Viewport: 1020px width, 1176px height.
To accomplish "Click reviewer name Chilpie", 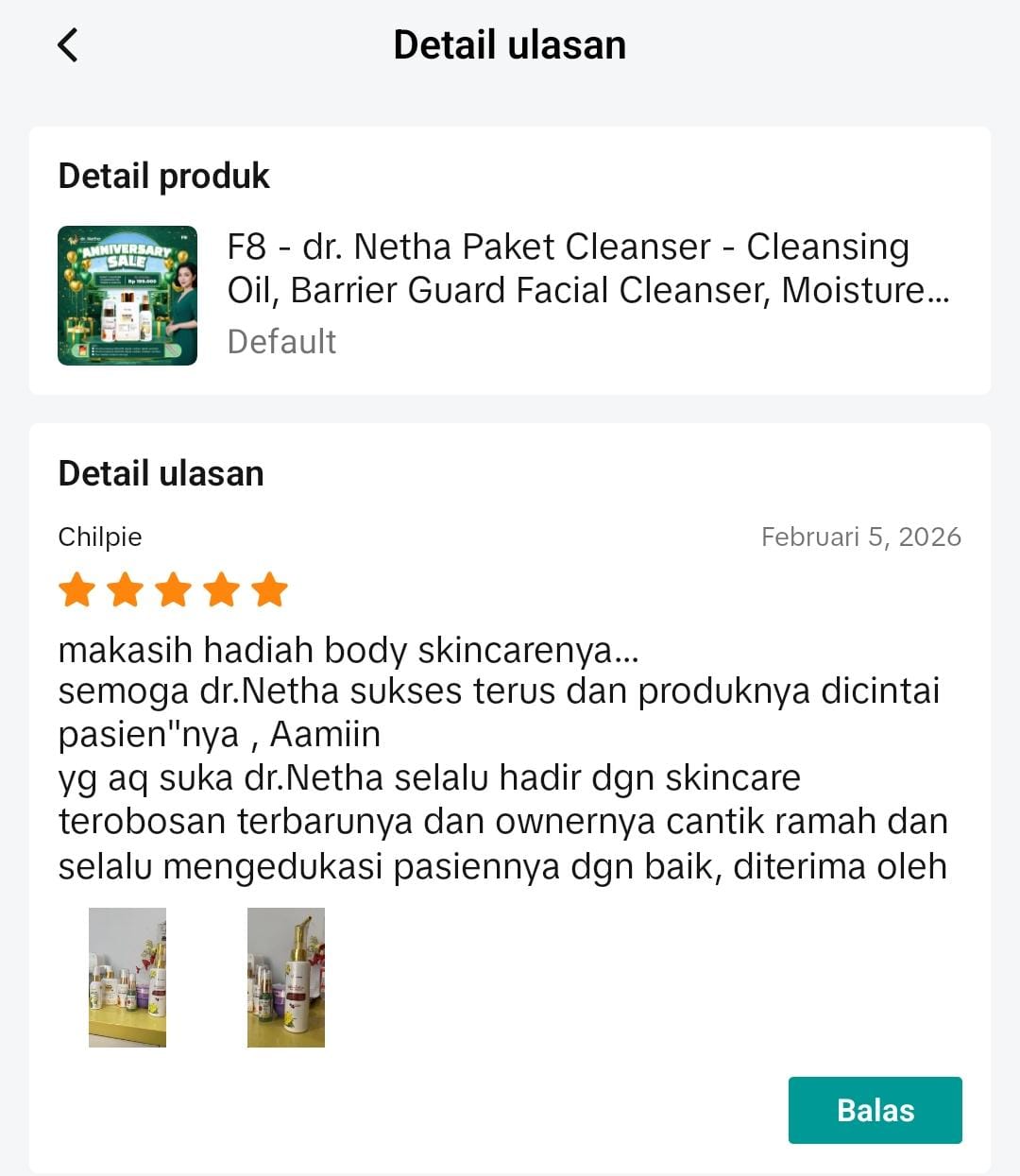I will click(100, 537).
